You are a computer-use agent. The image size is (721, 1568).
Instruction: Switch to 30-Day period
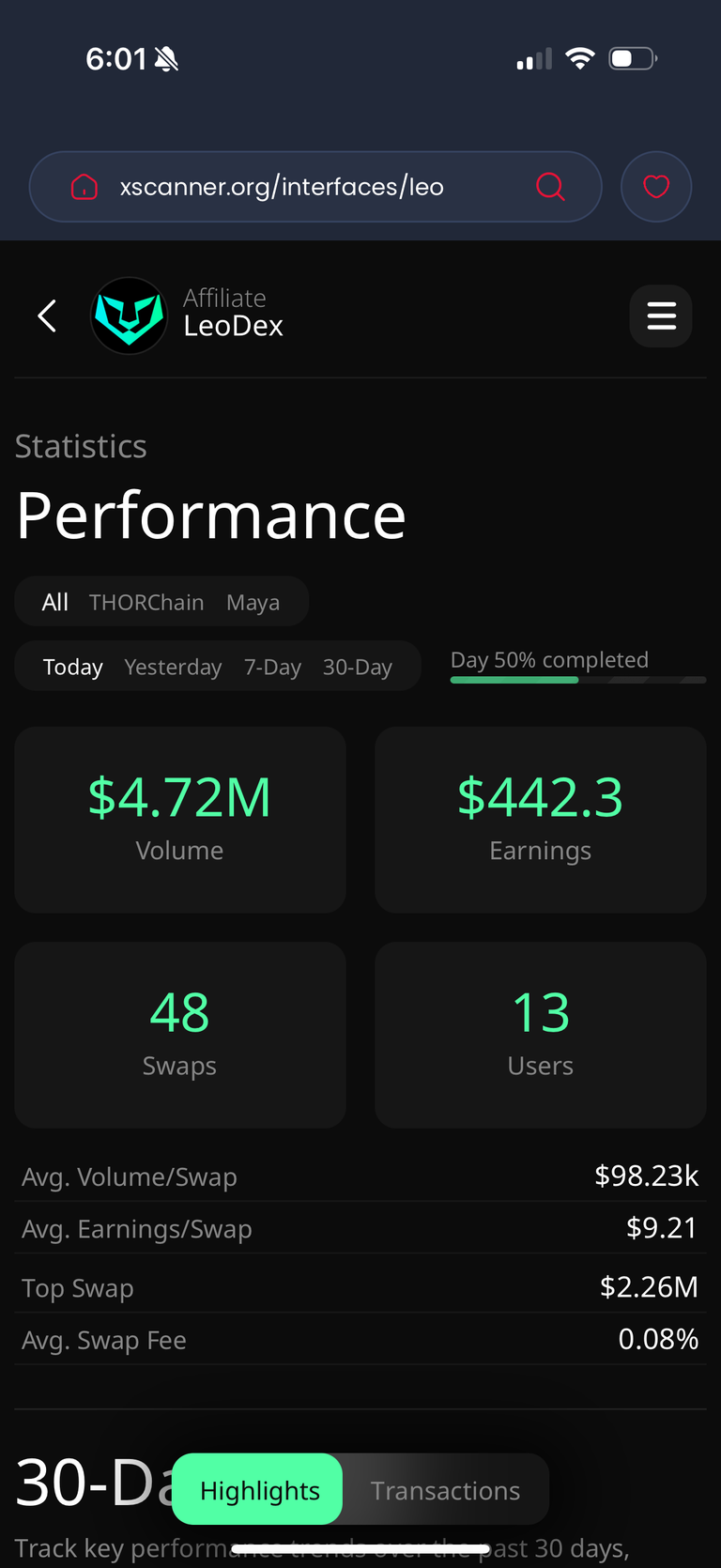point(358,667)
